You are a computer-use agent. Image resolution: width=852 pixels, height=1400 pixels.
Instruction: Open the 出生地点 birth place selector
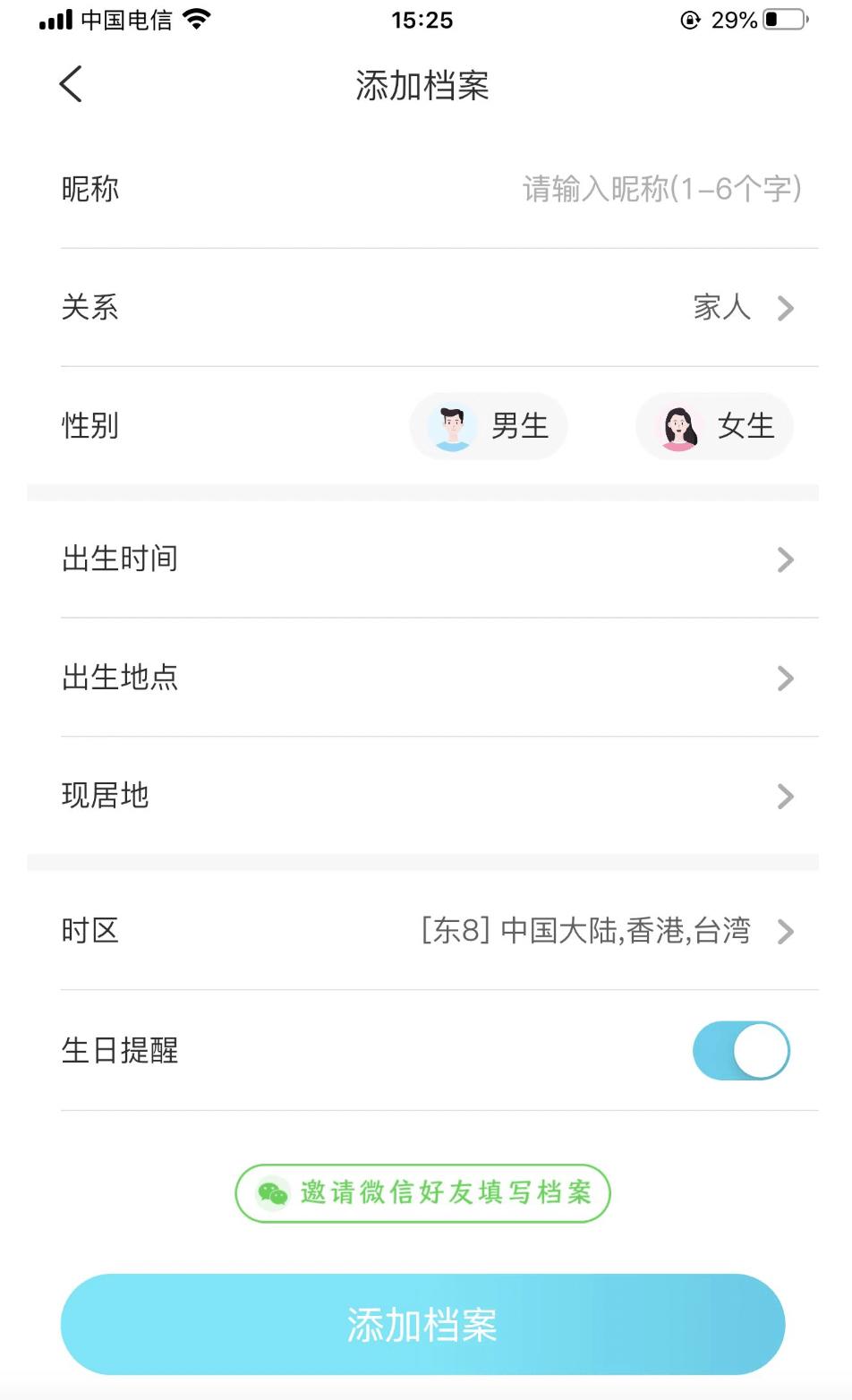click(426, 679)
